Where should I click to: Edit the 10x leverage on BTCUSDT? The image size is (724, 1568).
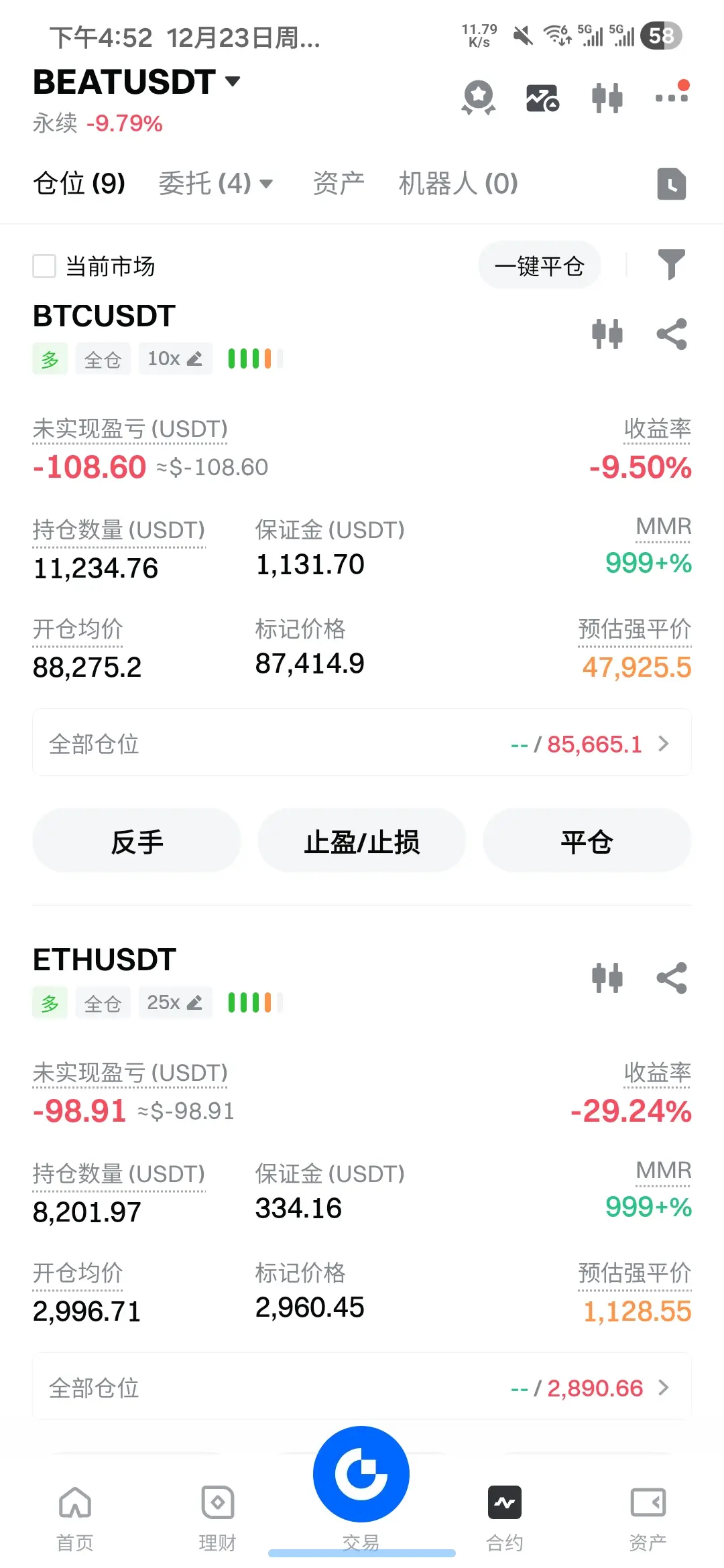coord(175,359)
